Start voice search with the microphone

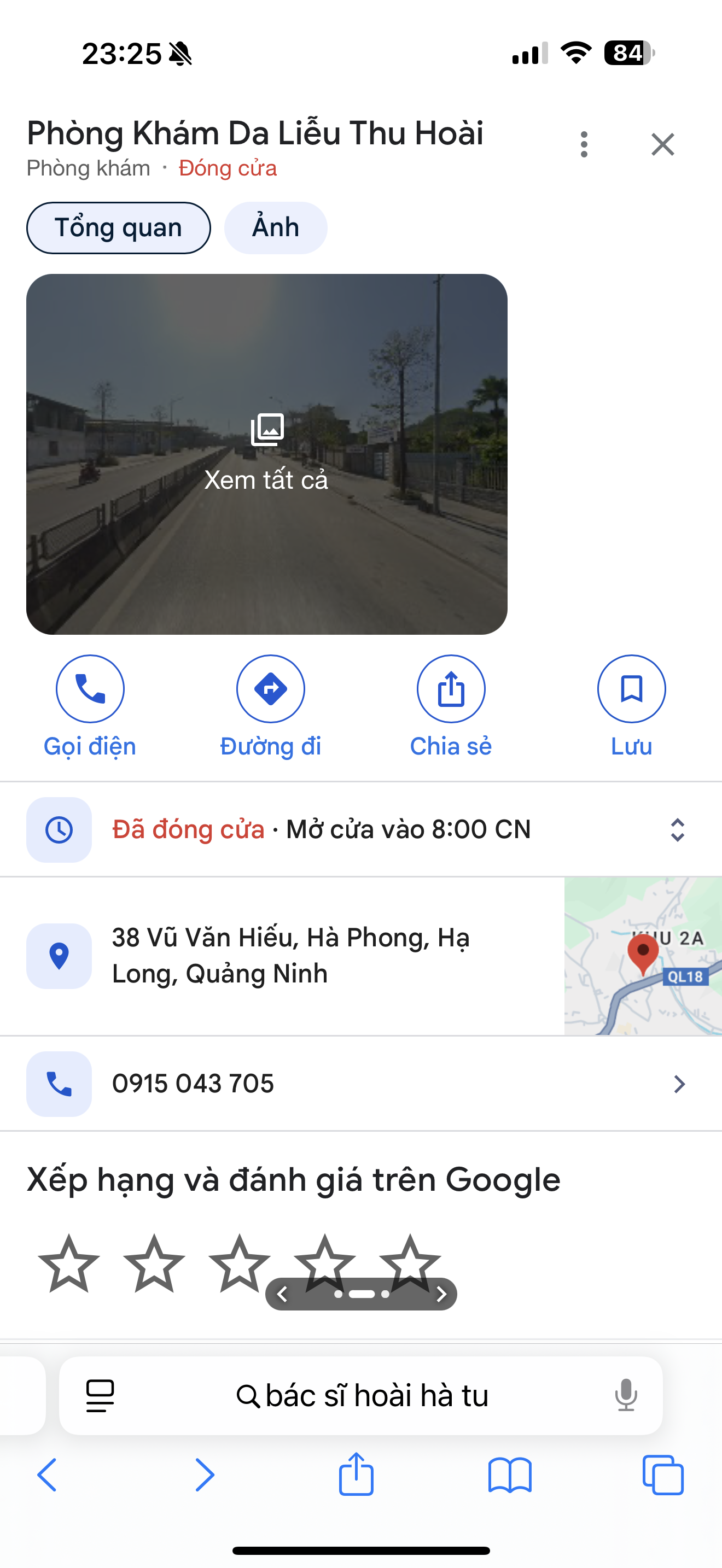(625, 1396)
